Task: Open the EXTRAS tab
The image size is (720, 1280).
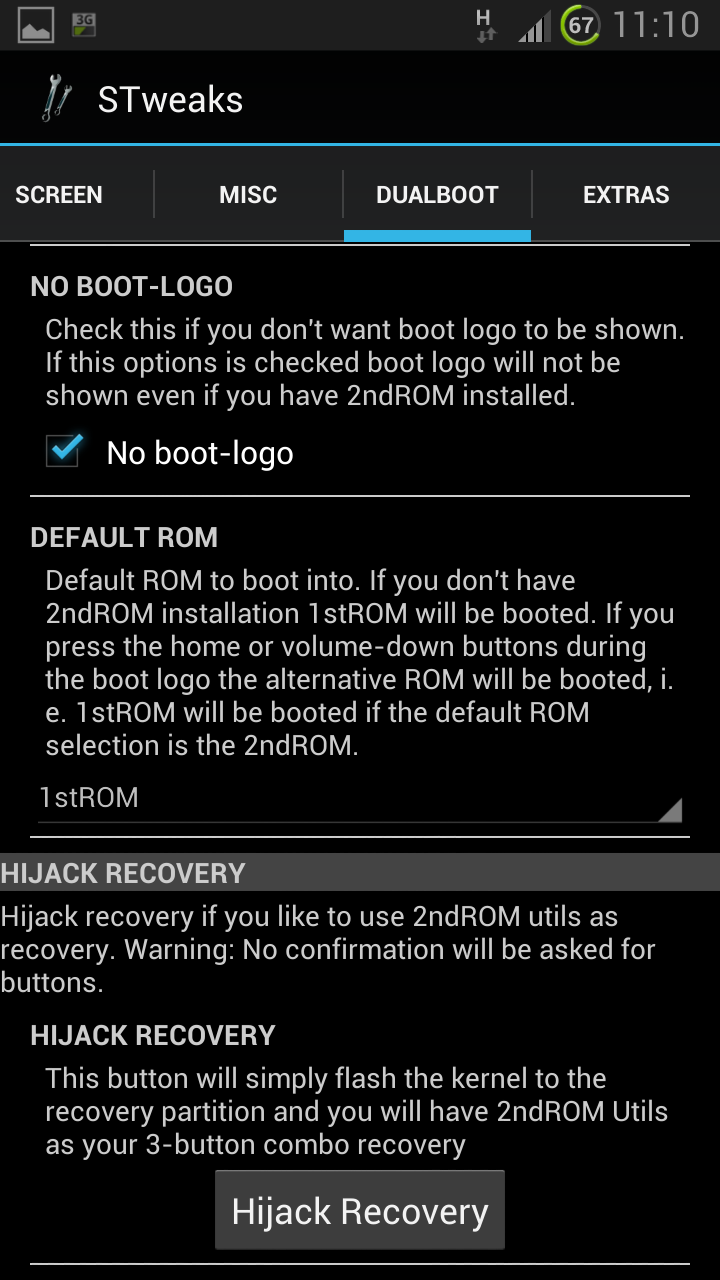Action: [626, 194]
